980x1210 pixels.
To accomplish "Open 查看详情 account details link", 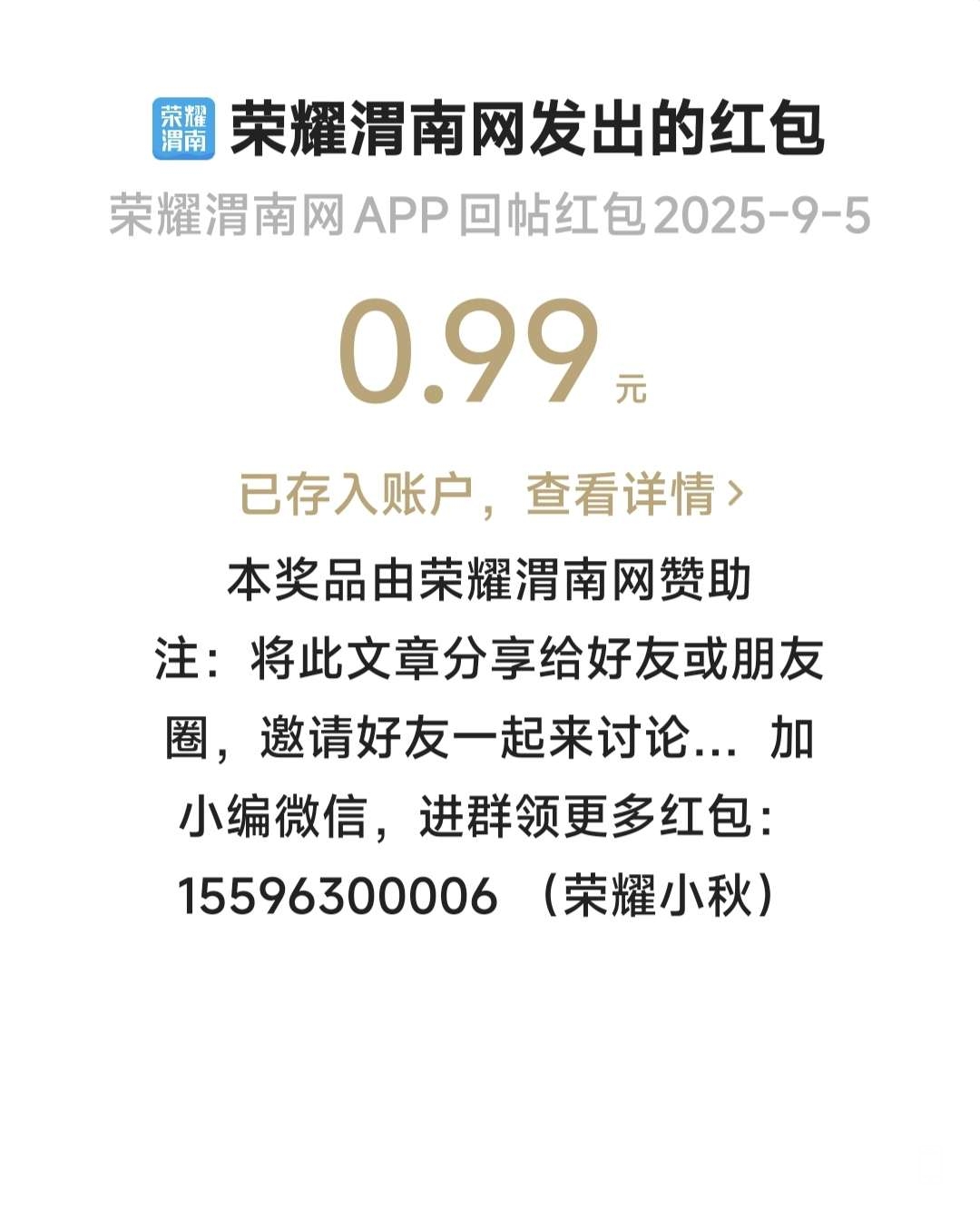I will point(632,495).
